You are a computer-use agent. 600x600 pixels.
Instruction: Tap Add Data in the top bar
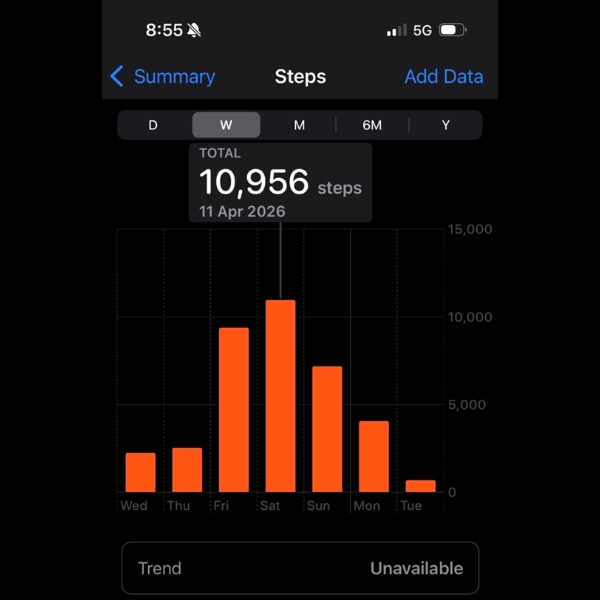443,77
